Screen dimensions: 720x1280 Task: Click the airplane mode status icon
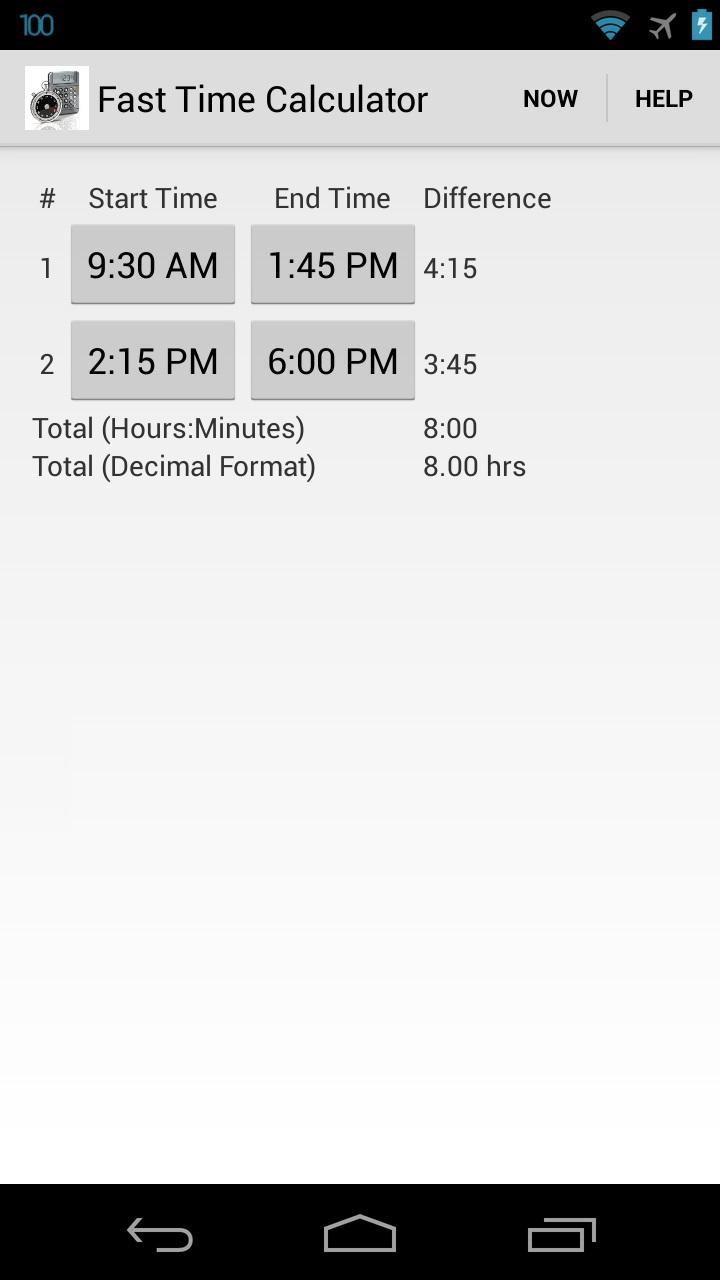click(661, 24)
